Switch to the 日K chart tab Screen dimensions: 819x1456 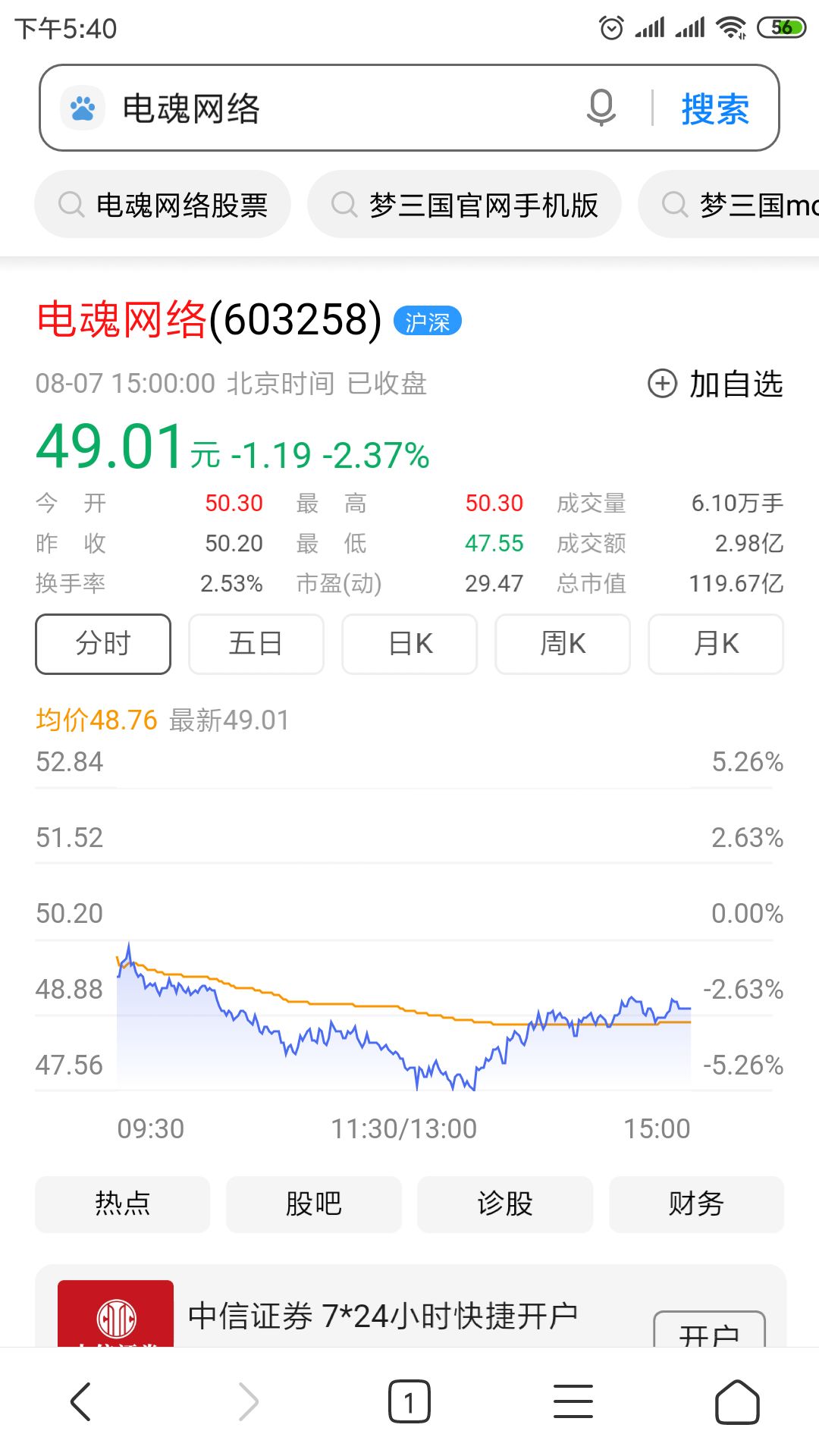tap(409, 644)
